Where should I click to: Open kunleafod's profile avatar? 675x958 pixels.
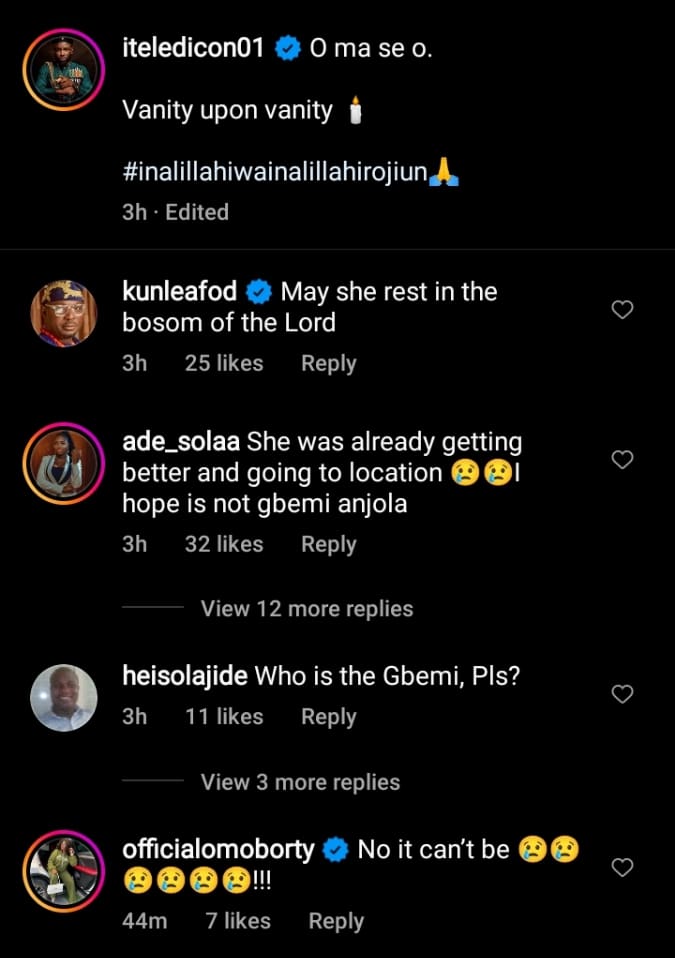[64, 313]
